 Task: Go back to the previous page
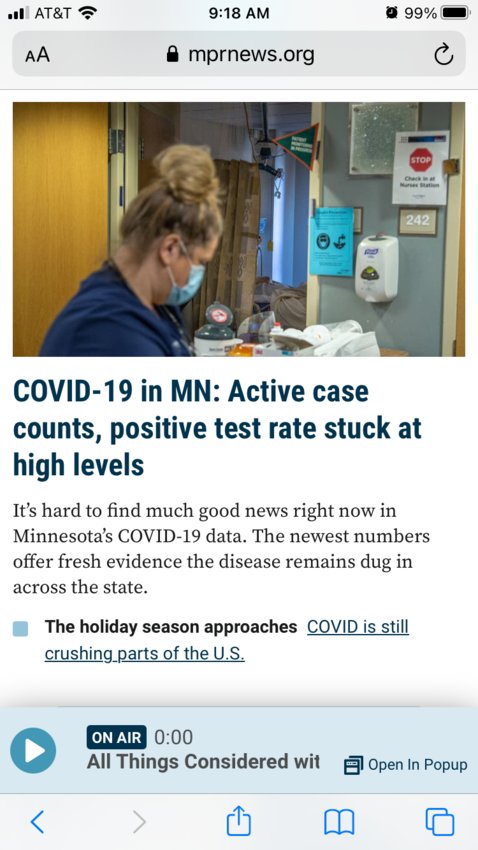point(37,822)
